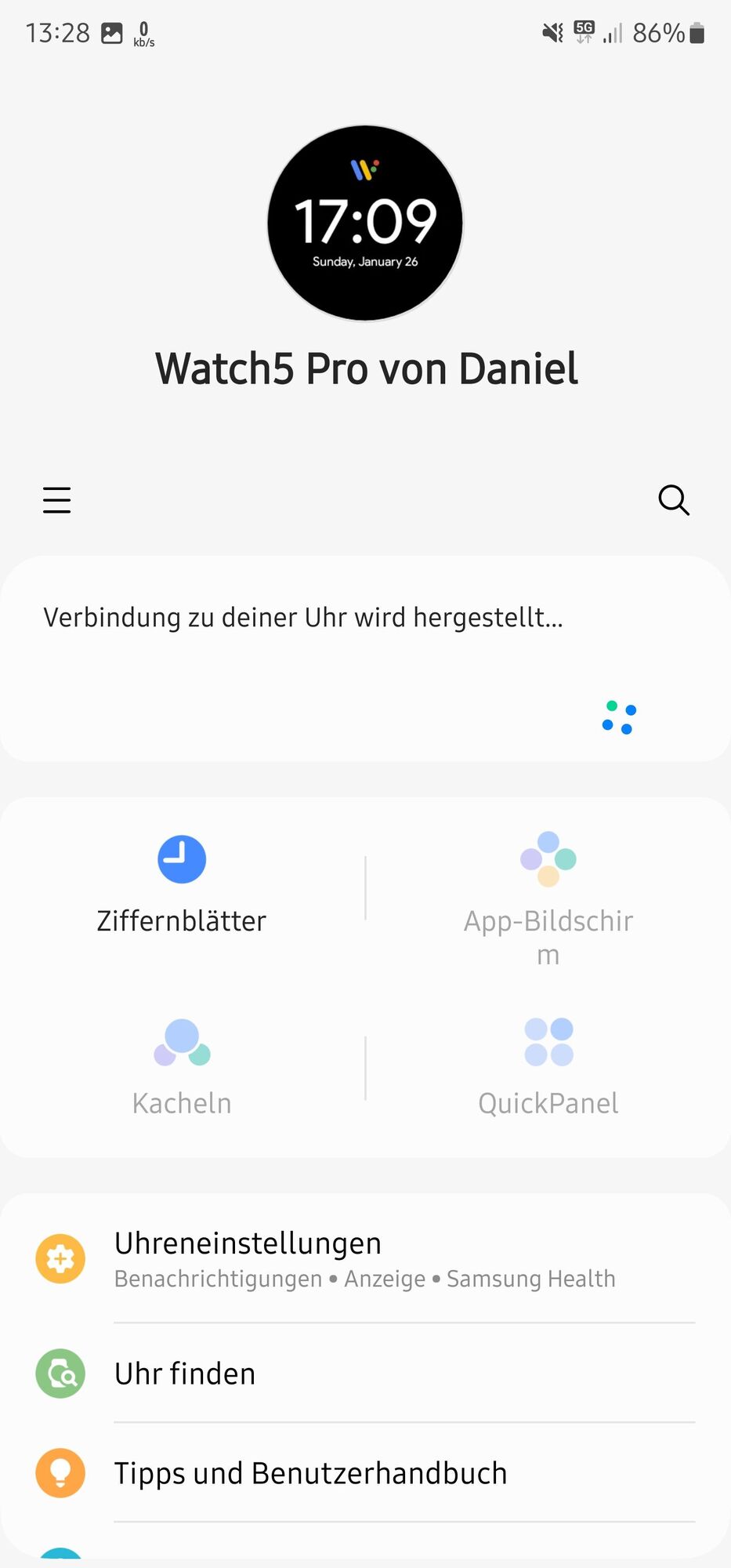Open Ziffernblätter watch faces
The height and width of the screenshot is (1568, 731).
182,886
